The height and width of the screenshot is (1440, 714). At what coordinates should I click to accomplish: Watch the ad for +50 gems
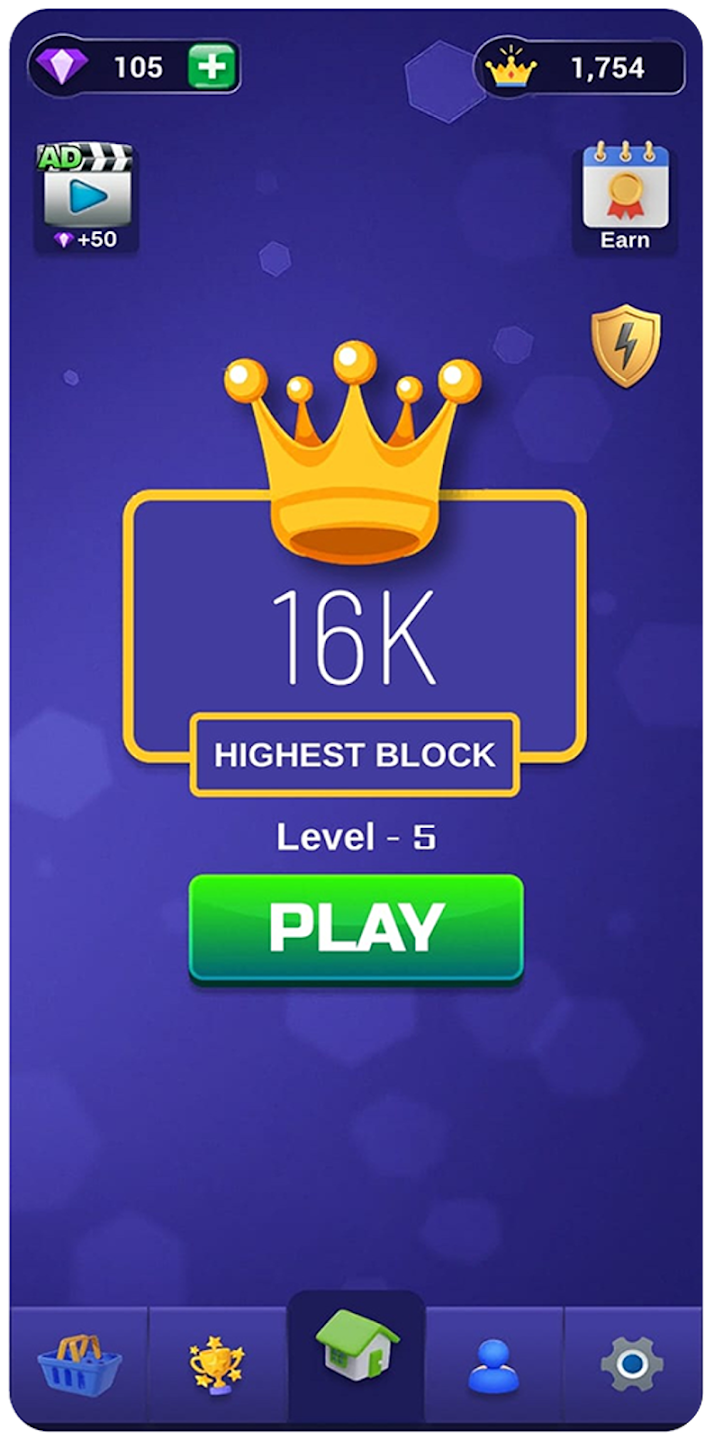click(x=87, y=196)
